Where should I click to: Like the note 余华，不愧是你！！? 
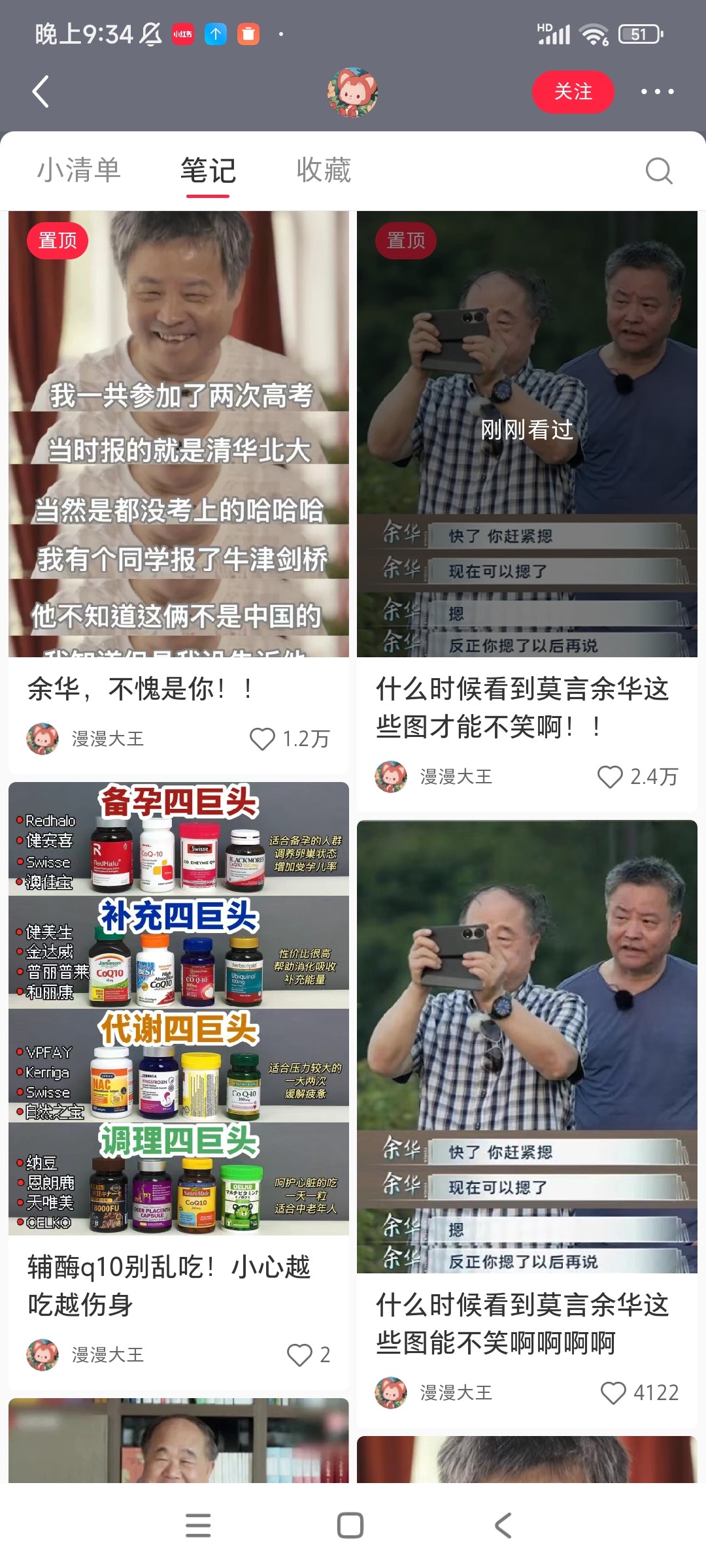pos(263,739)
